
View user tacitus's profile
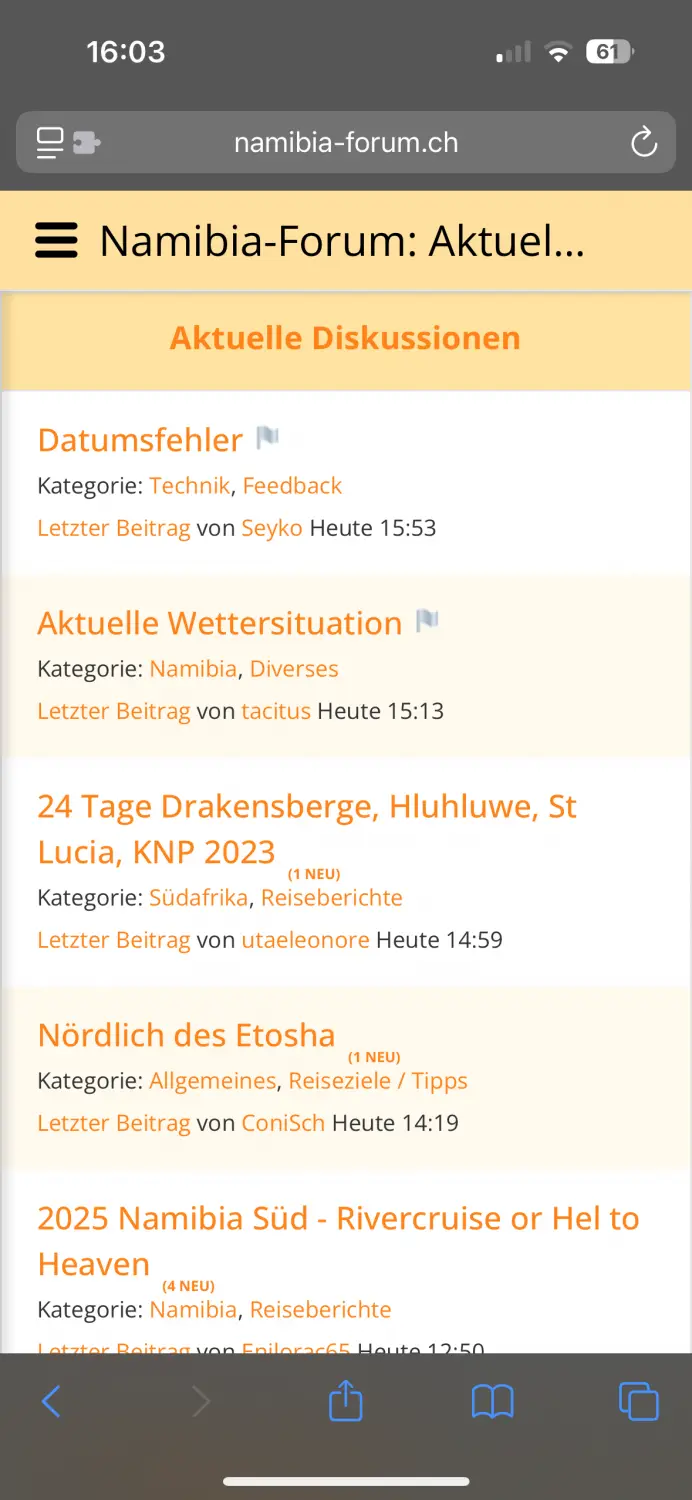point(276,711)
